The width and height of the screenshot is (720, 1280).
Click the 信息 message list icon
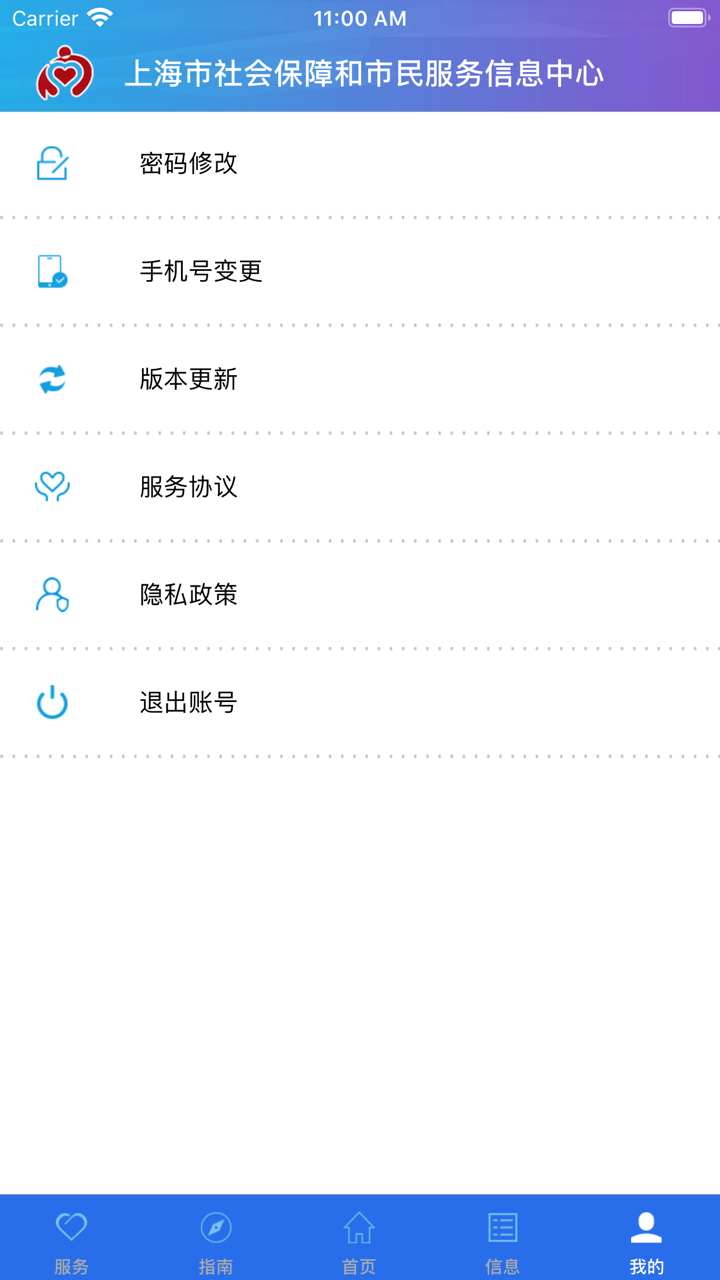click(x=503, y=1225)
